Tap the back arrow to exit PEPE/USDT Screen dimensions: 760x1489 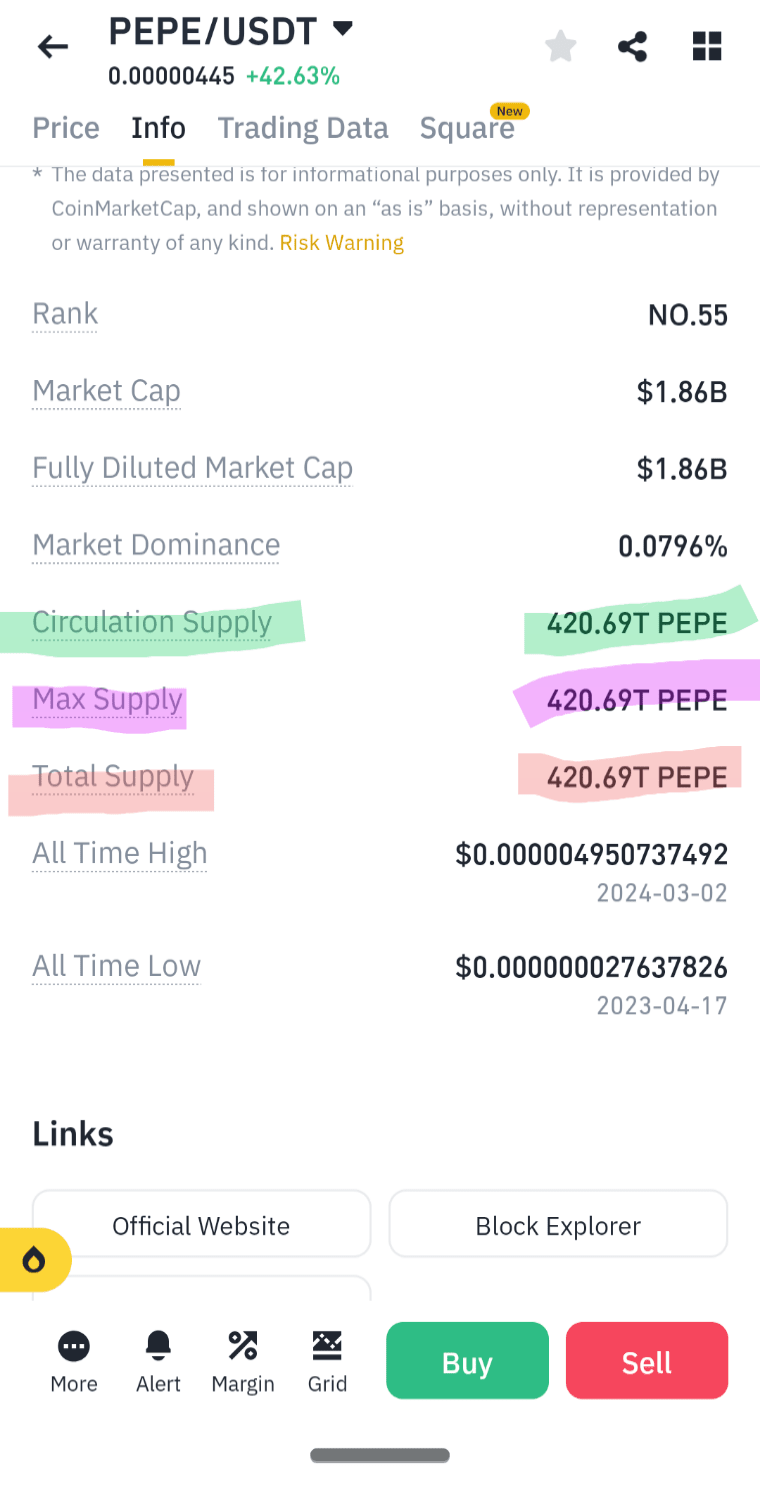[52, 46]
